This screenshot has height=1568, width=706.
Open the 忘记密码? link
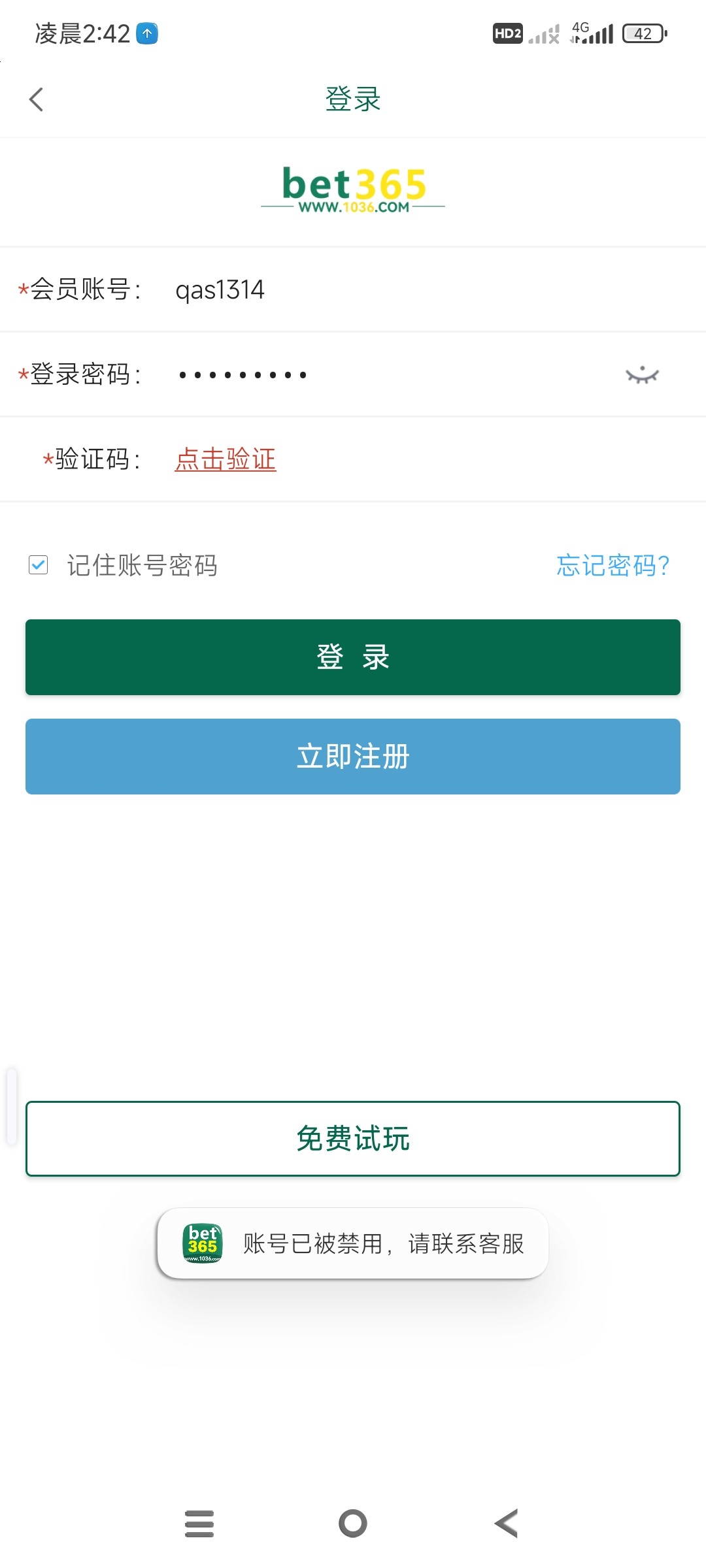click(613, 565)
